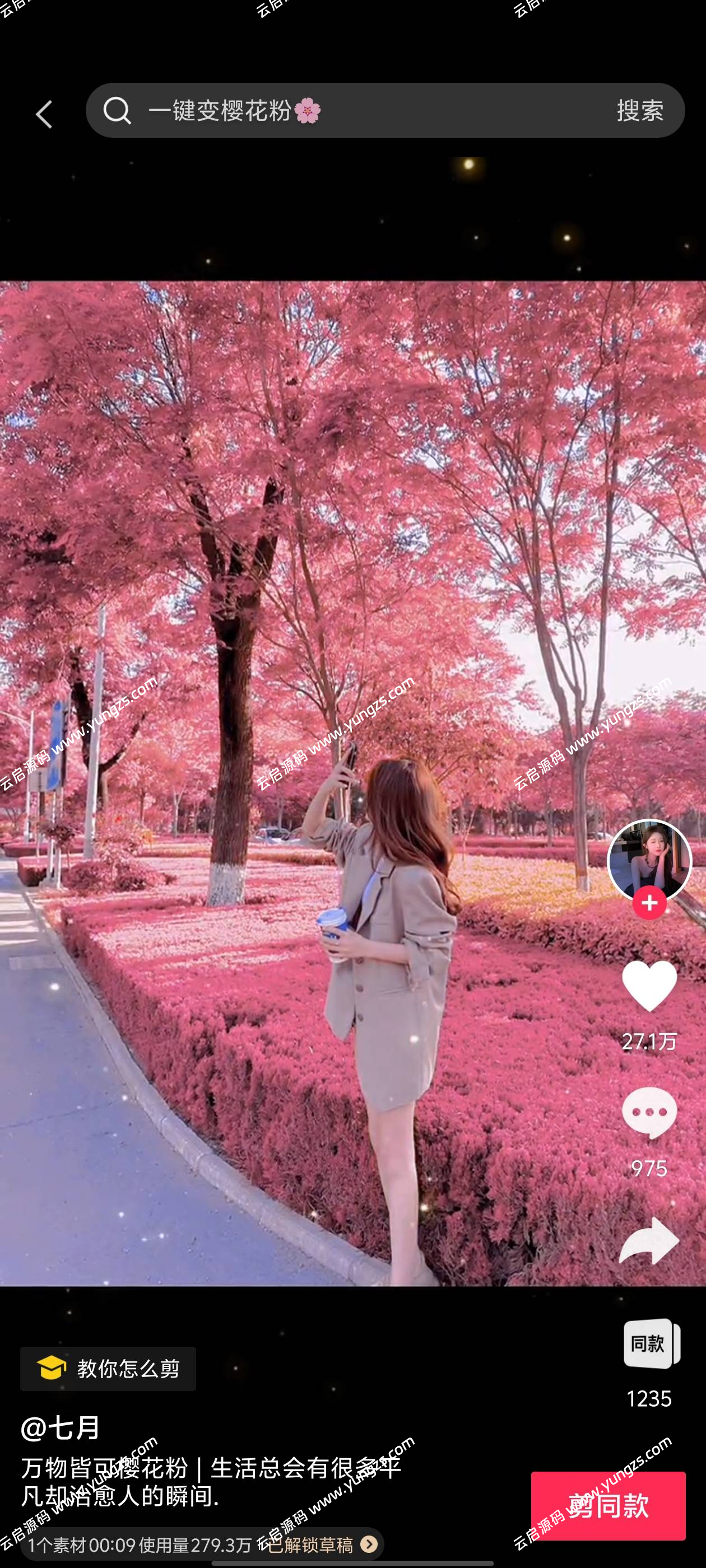706x1568 pixels.
Task: Share this video template
Action: pos(649,1240)
